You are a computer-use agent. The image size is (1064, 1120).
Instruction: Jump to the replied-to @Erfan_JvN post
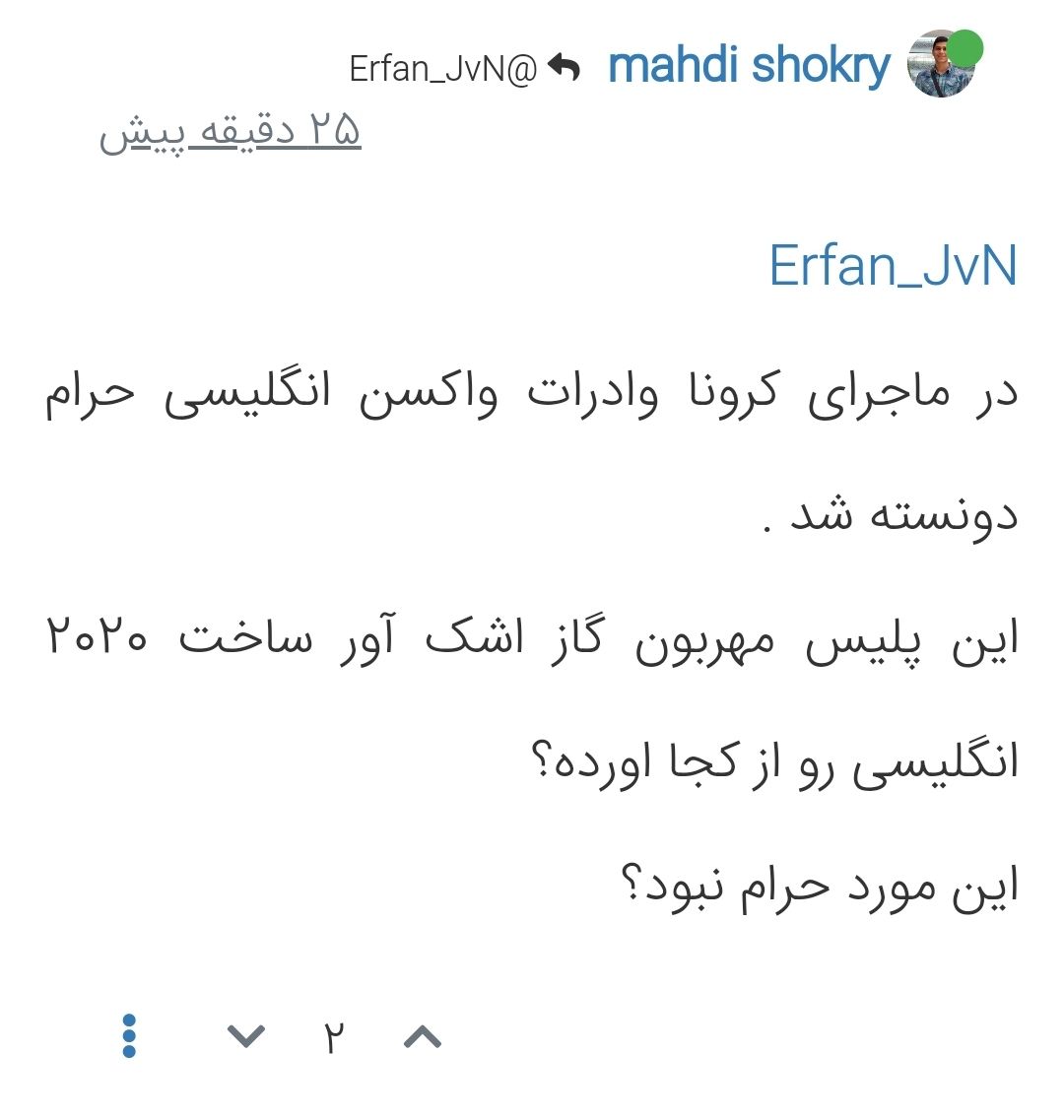pyautogui.click(x=464, y=68)
